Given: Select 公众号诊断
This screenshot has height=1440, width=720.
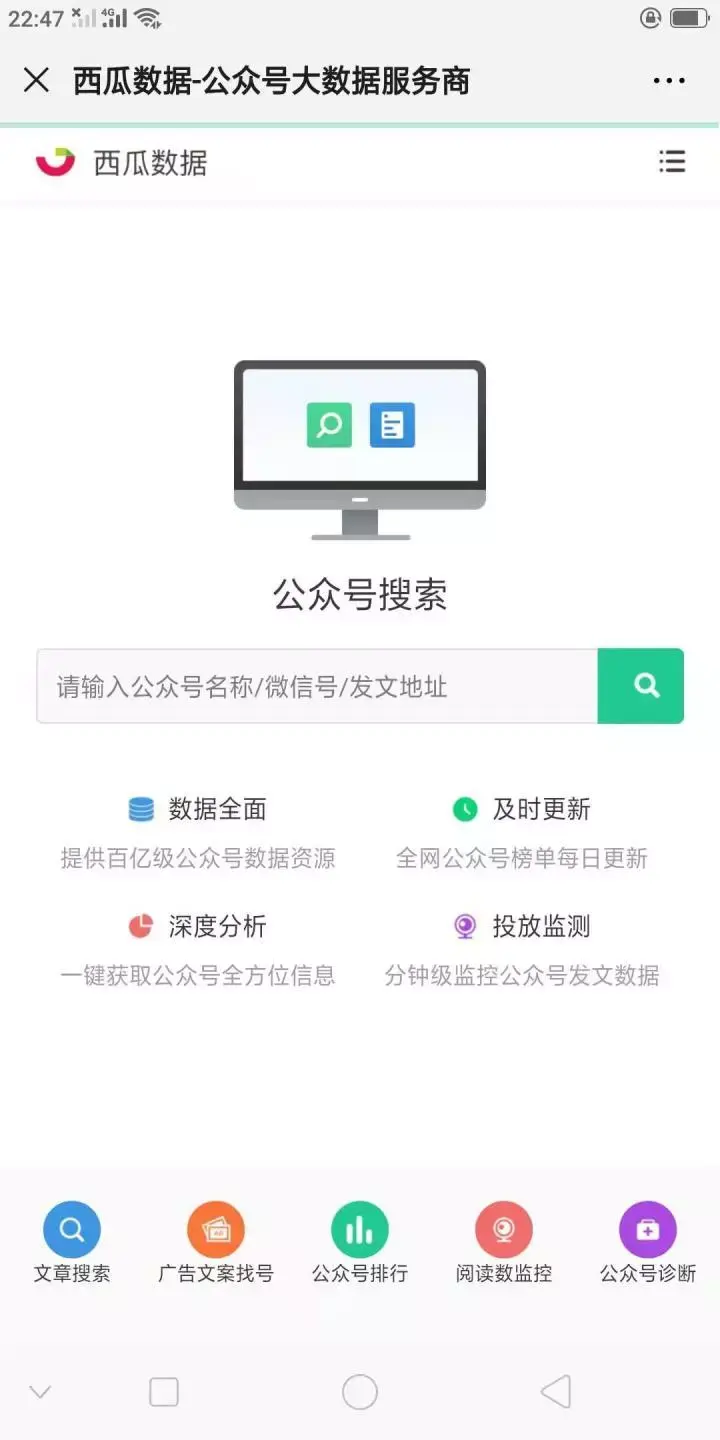Looking at the screenshot, I should tap(648, 1242).
